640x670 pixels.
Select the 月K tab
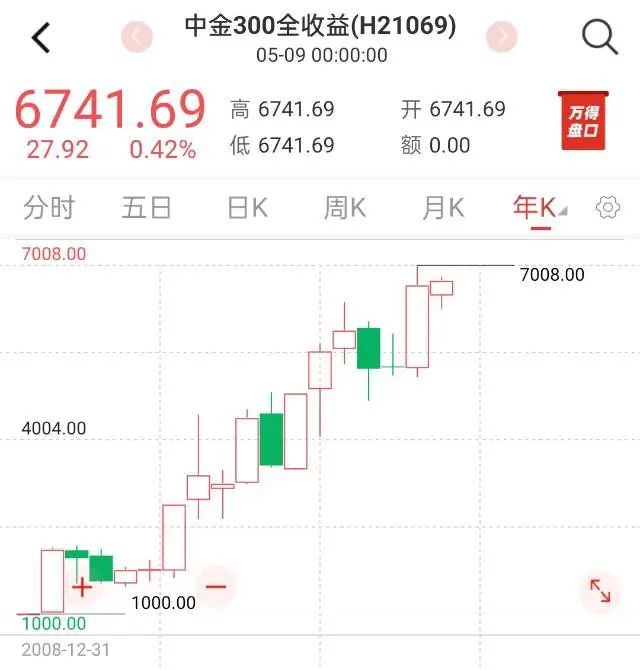(x=443, y=208)
